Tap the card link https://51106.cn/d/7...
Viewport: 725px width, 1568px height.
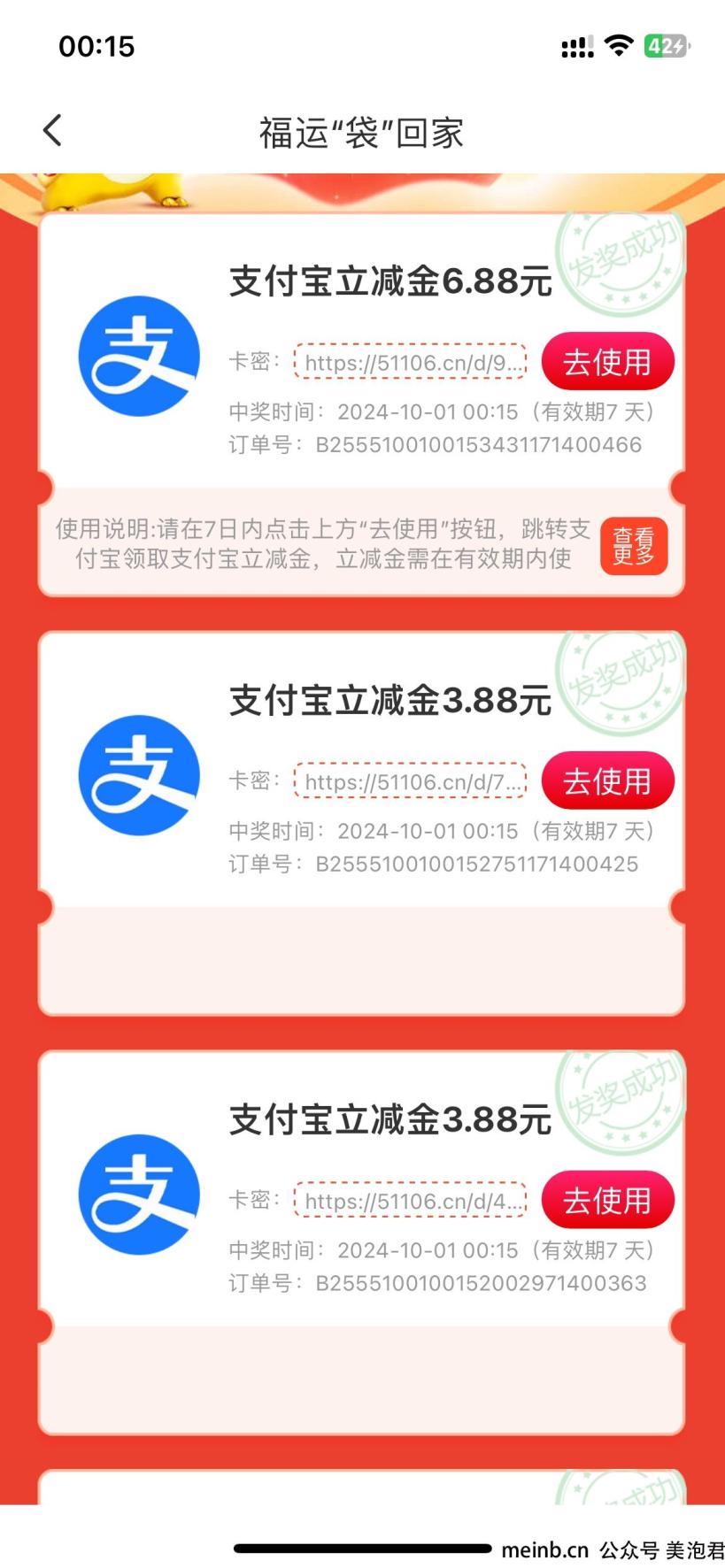[x=411, y=782]
